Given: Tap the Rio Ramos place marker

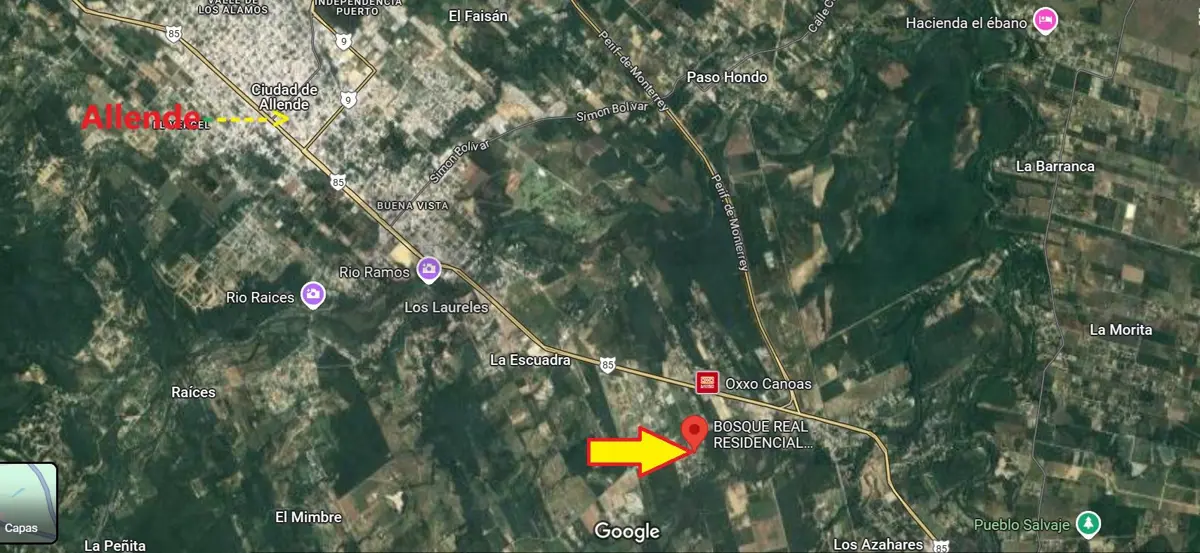Looking at the screenshot, I should [430, 268].
